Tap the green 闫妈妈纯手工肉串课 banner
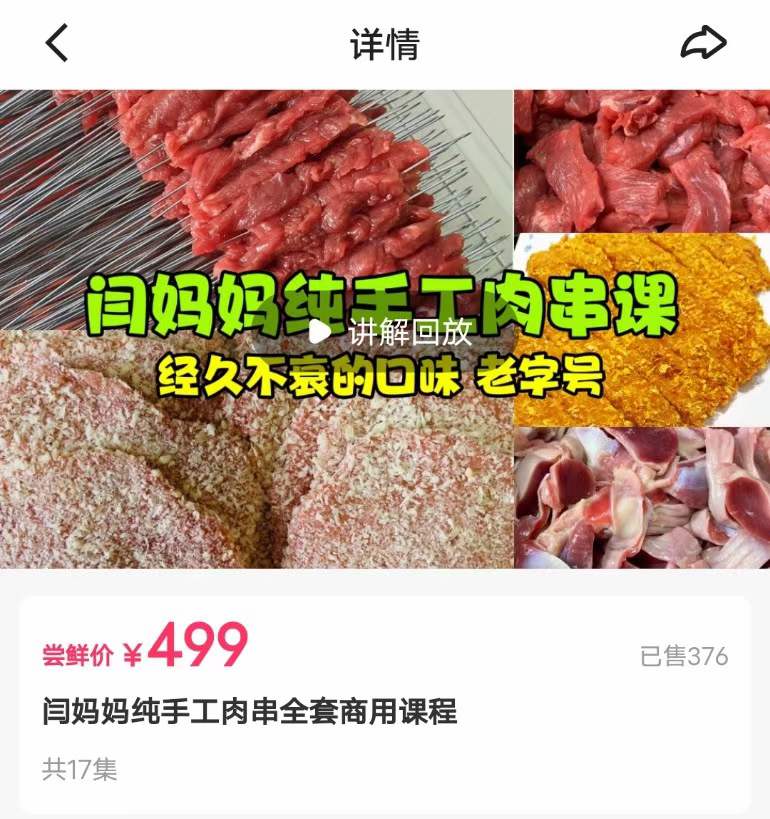770x819 pixels. click(385, 297)
